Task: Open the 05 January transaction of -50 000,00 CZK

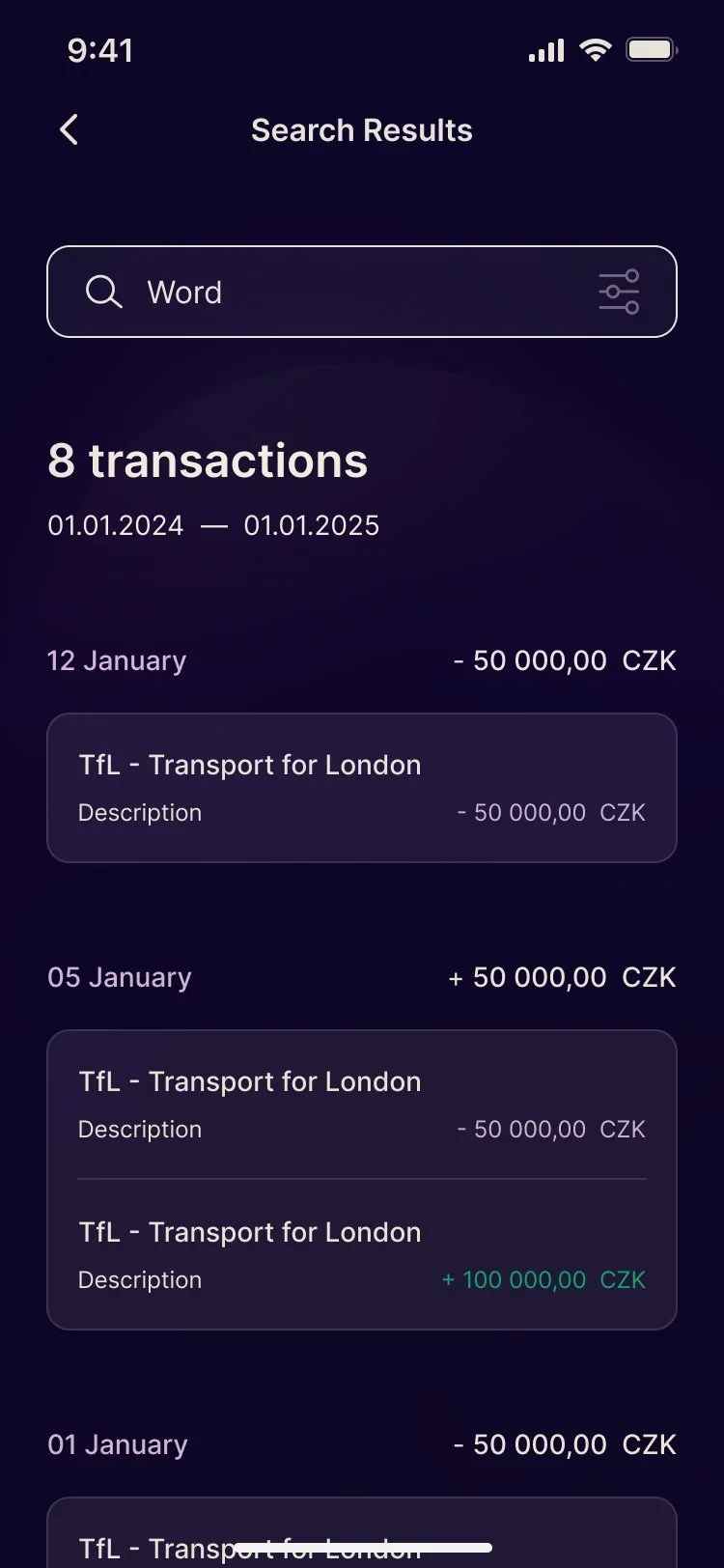Action: click(361, 1105)
